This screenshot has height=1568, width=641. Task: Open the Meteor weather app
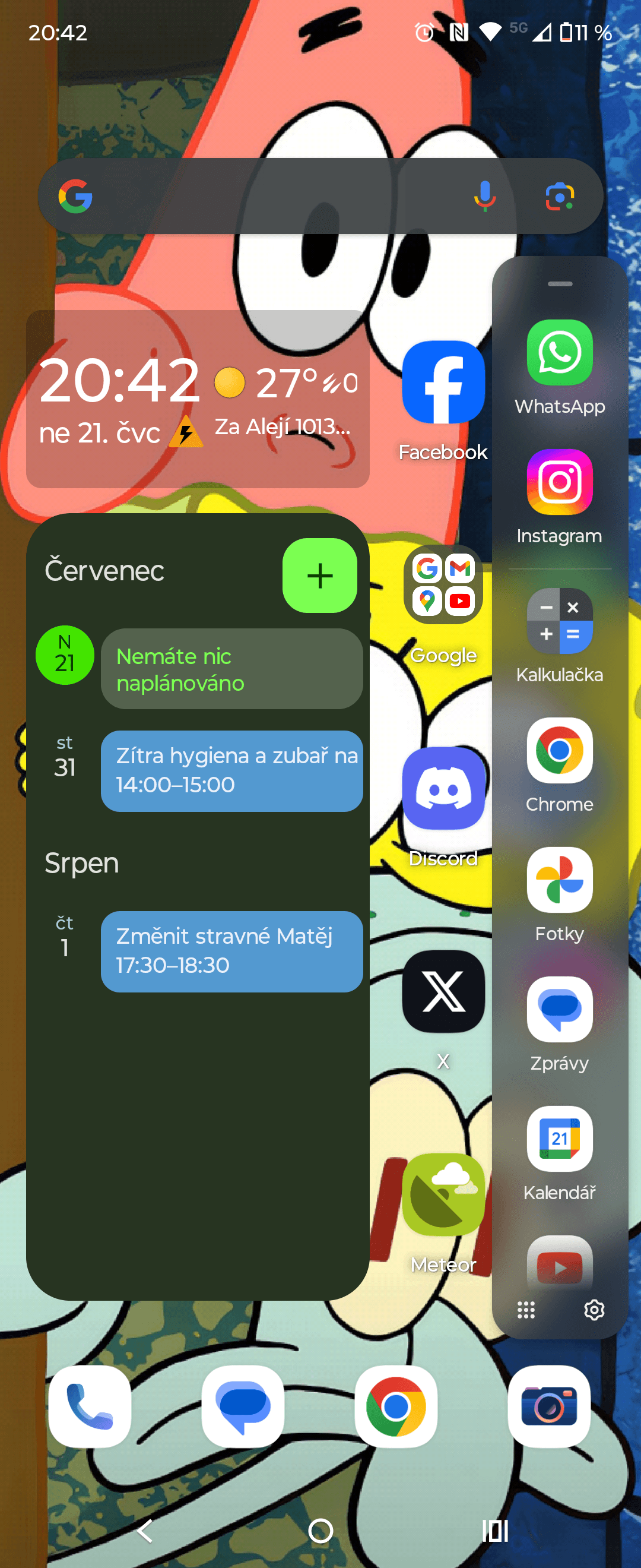[x=443, y=1194]
